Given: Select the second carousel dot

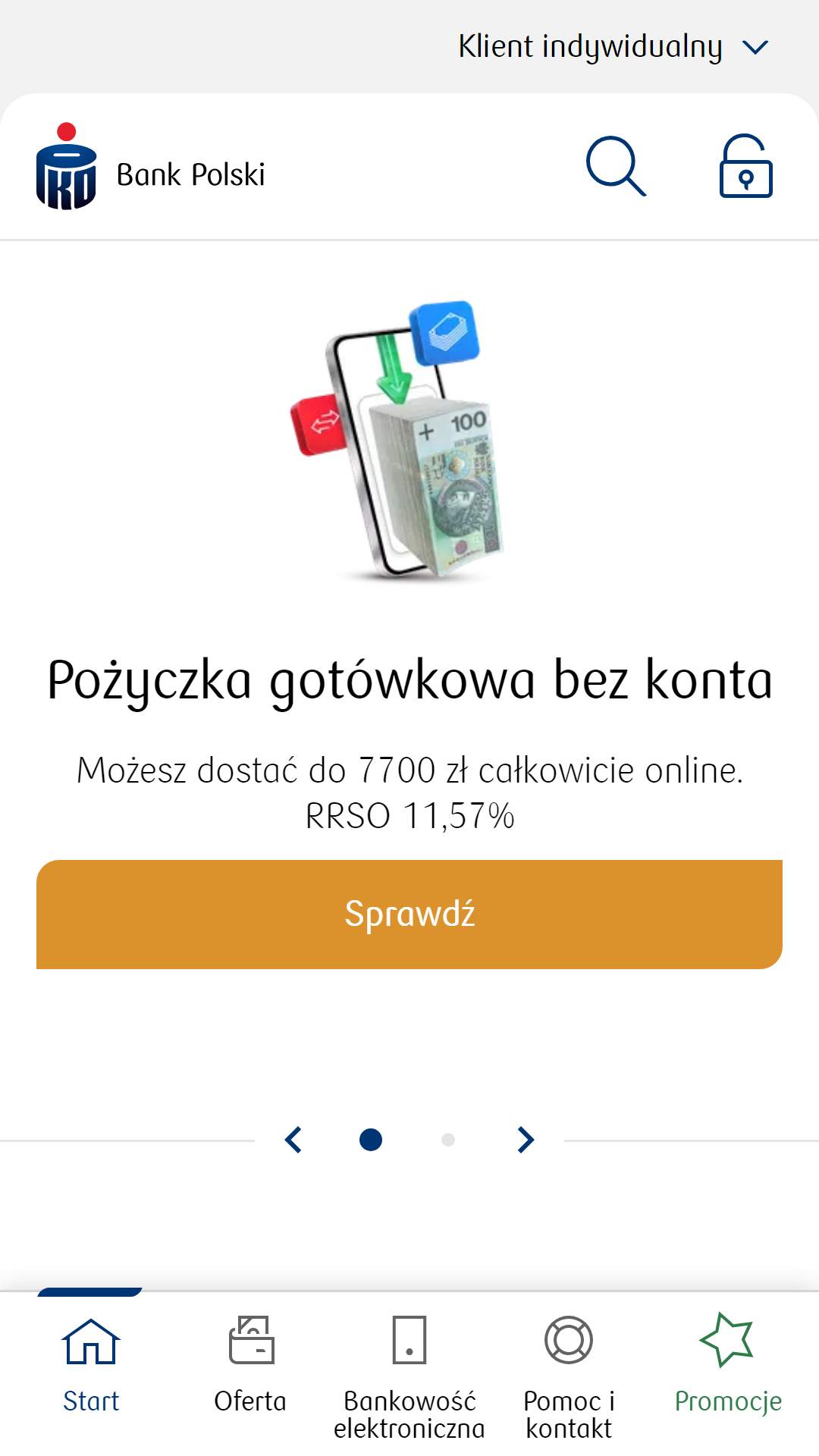Looking at the screenshot, I should tap(448, 1140).
